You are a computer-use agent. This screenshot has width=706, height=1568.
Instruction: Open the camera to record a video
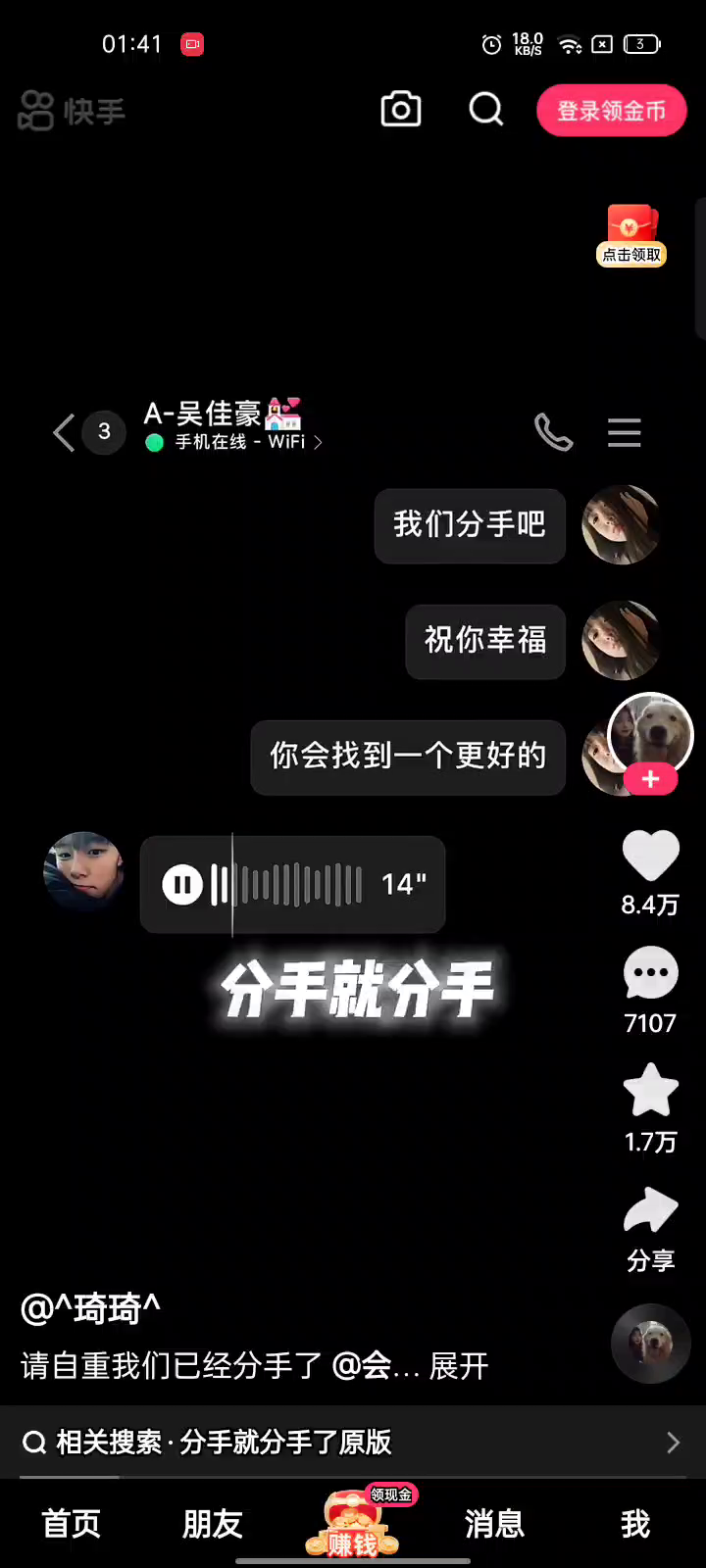tap(401, 109)
